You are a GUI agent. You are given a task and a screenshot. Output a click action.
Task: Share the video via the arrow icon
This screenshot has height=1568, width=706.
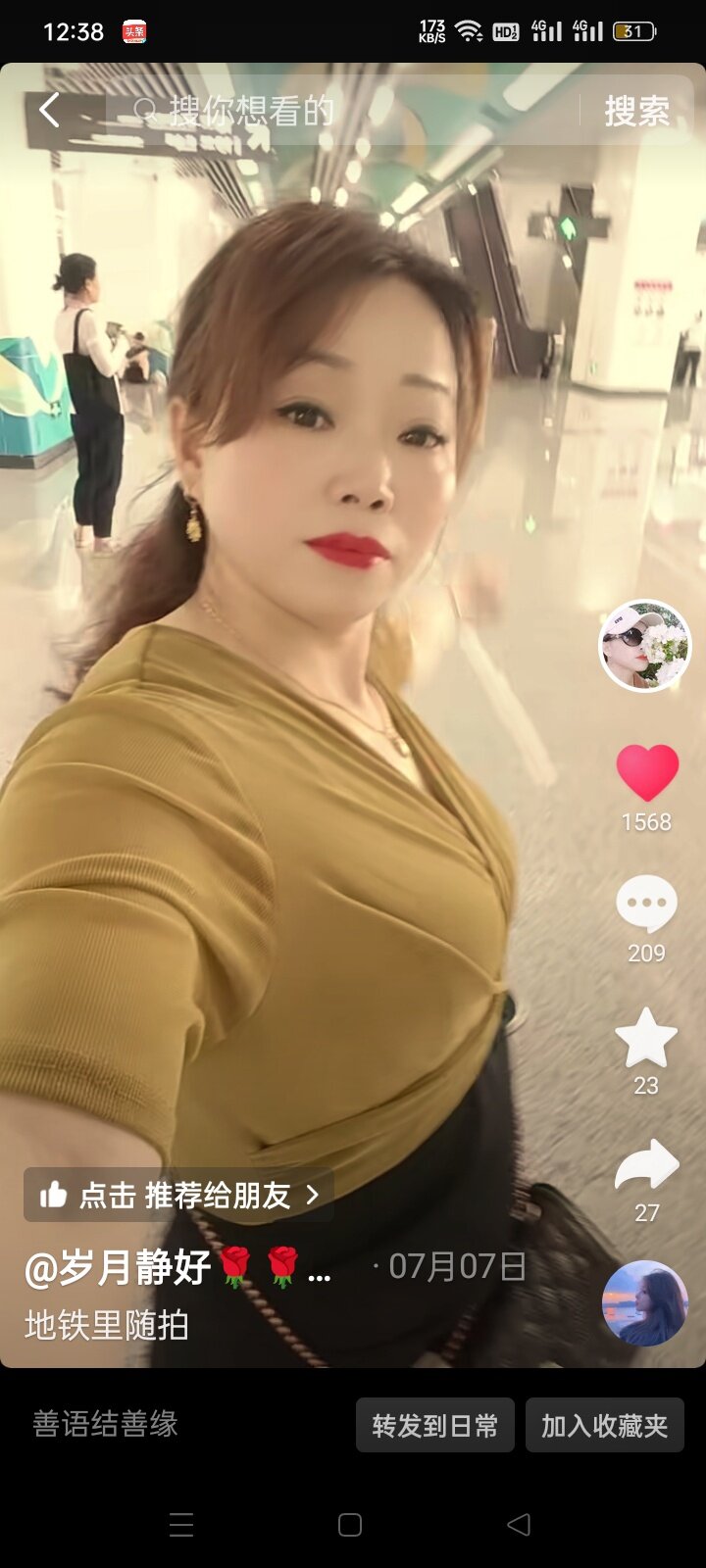[646, 1166]
